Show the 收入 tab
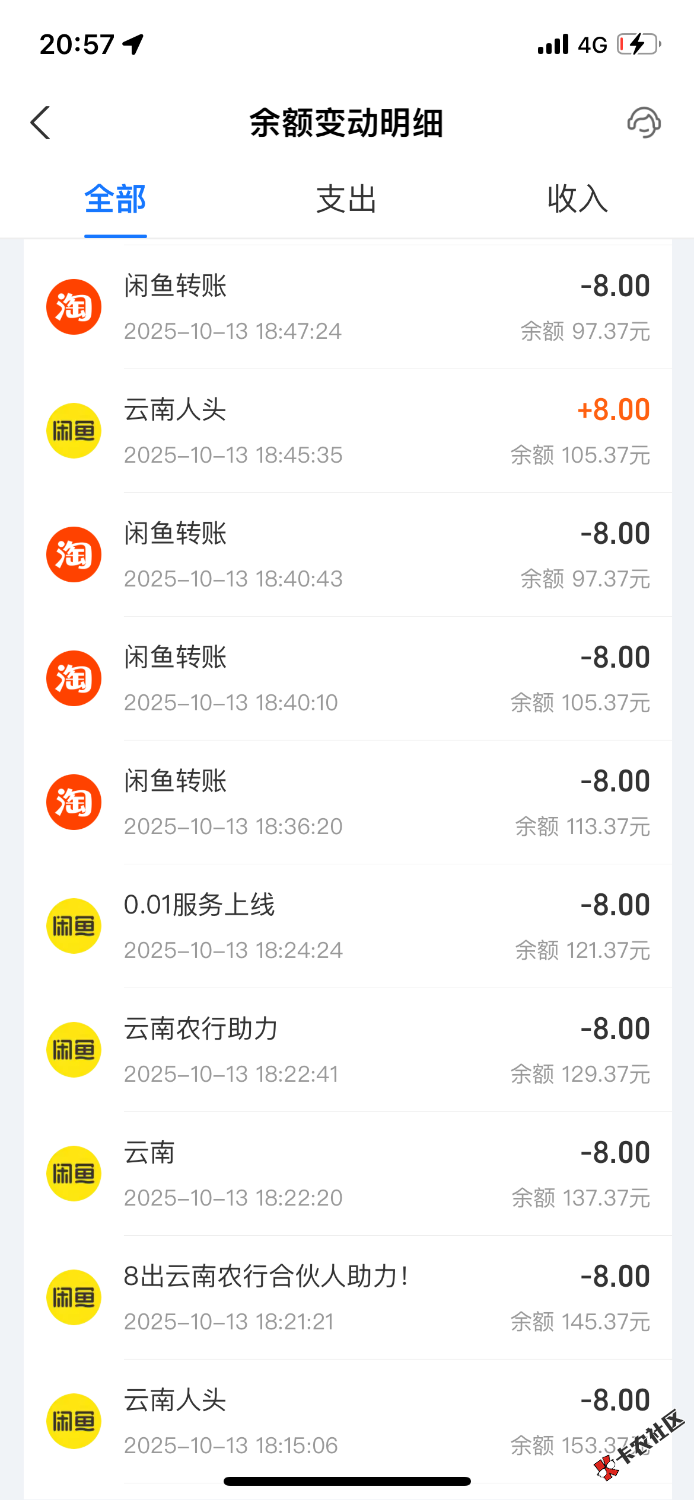The width and height of the screenshot is (694, 1500). [577, 199]
